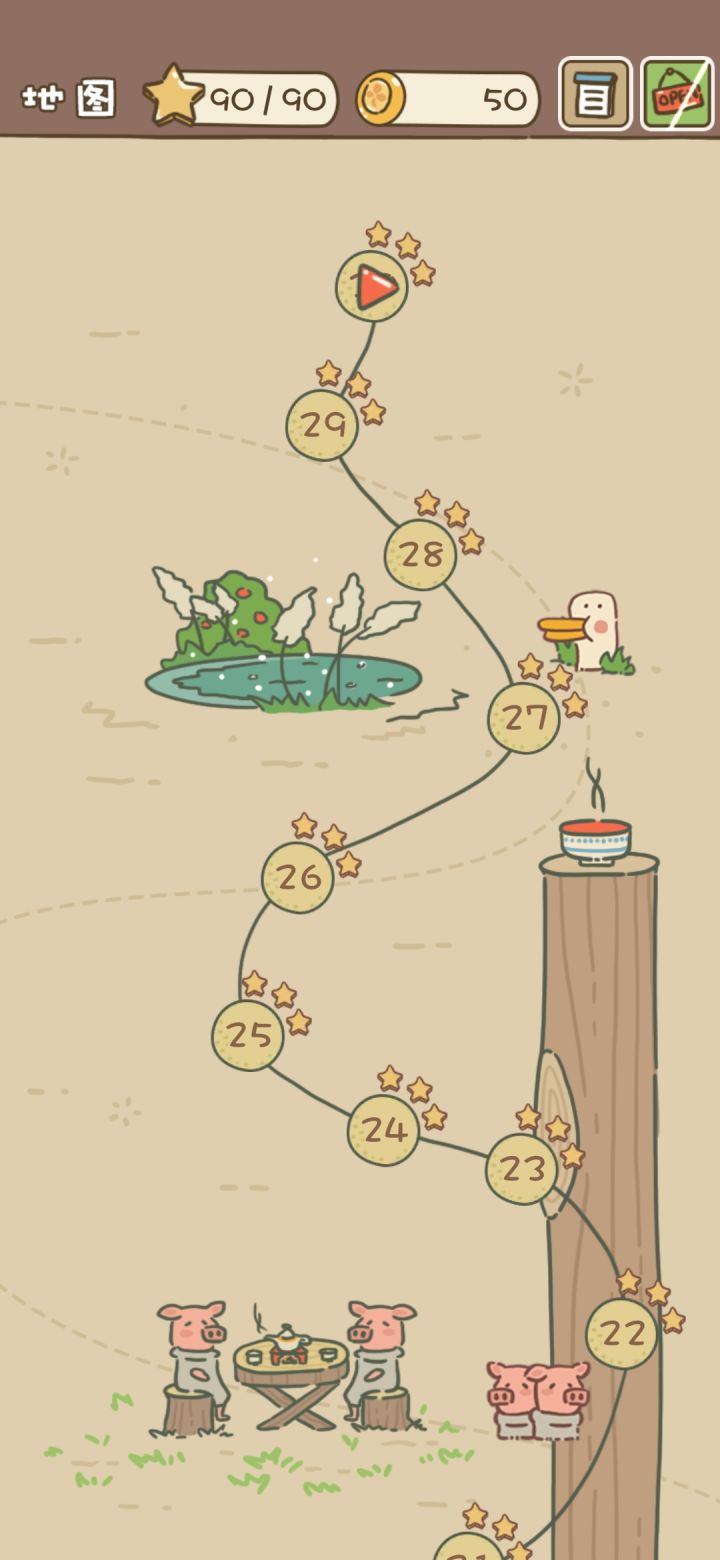Select level 29 node

pos(320,424)
